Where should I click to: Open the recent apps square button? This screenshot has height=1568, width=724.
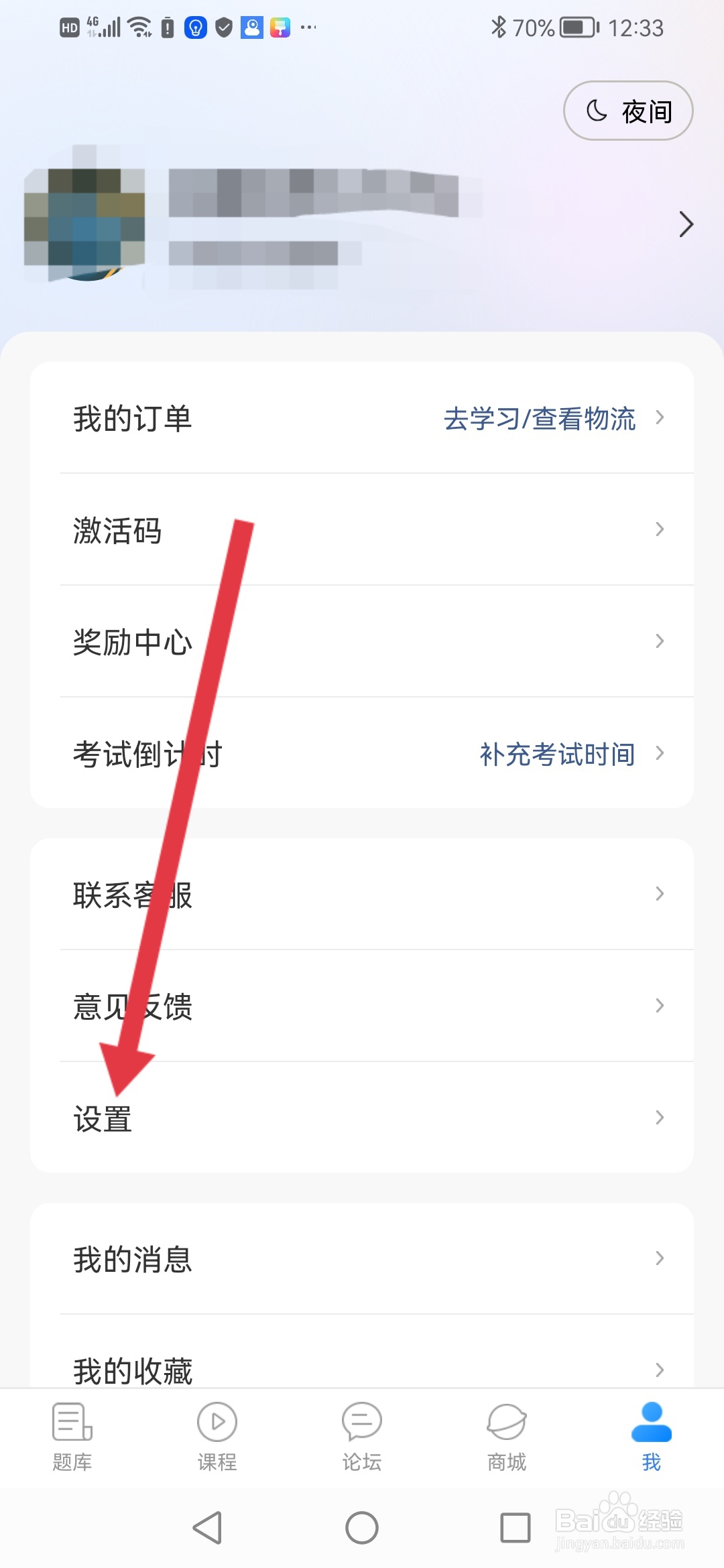[x=514, y=1528]
